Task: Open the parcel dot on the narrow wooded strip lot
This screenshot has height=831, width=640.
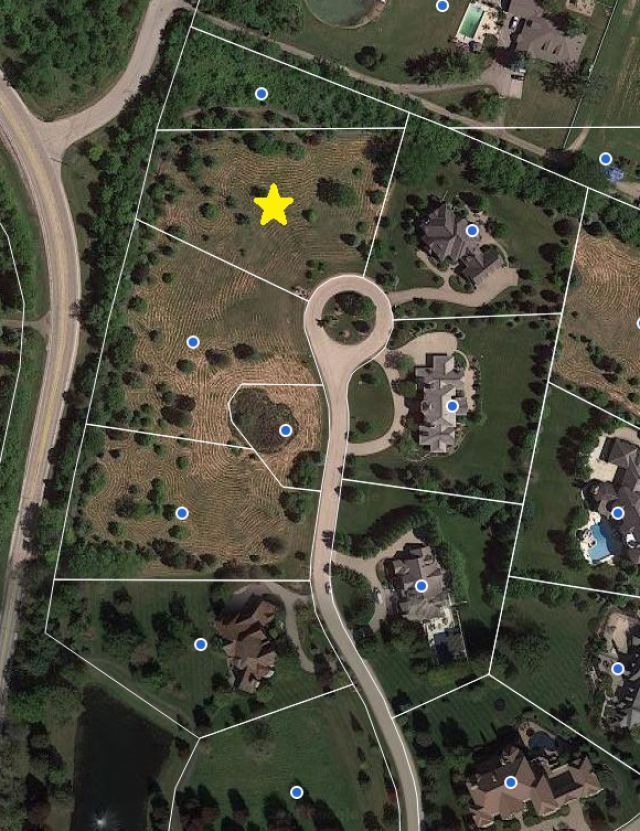Action: (x=261, y=93)
